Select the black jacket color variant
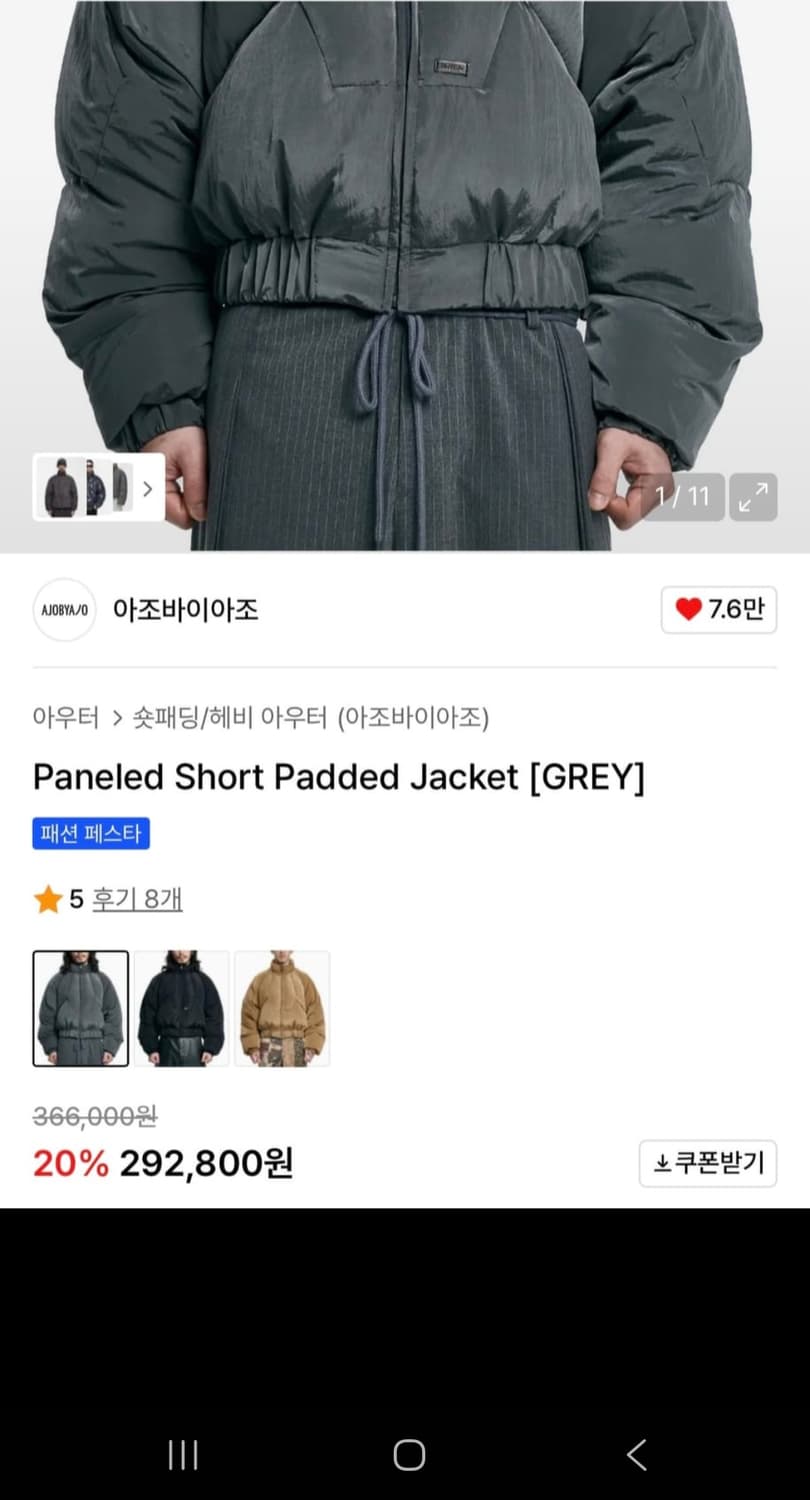 [x=181, y=1007]
